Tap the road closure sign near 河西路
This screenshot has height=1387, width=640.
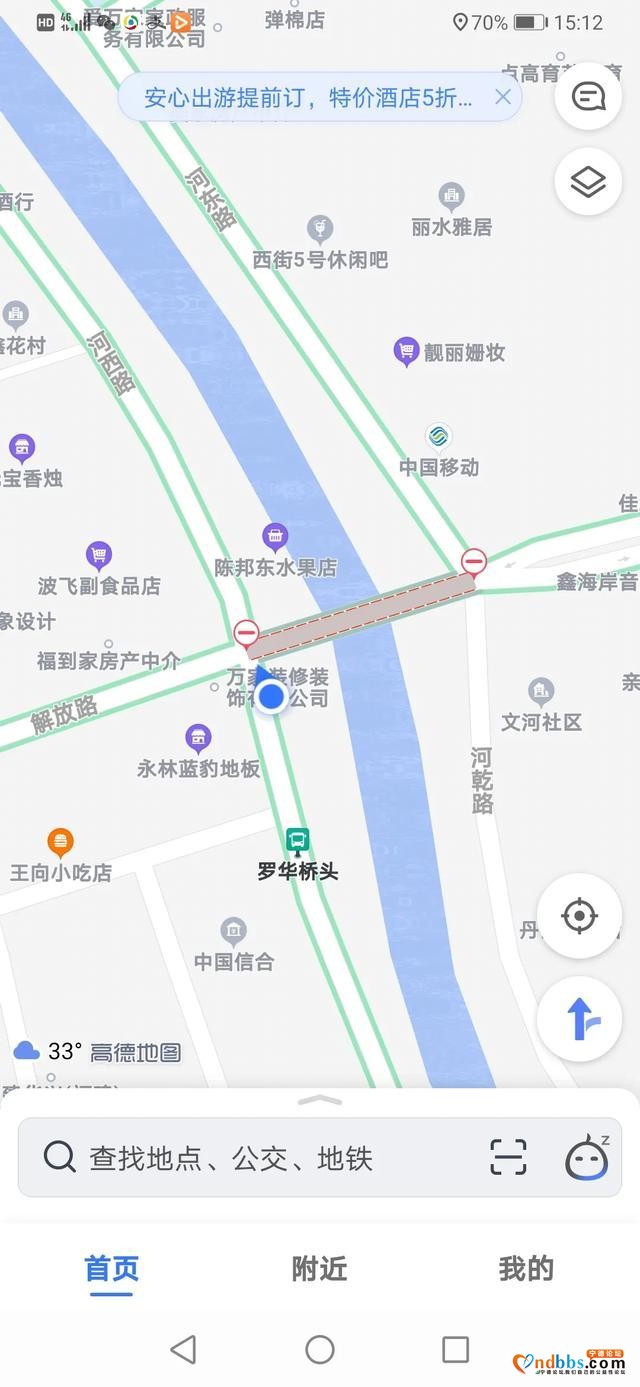[x=246, y=632]
